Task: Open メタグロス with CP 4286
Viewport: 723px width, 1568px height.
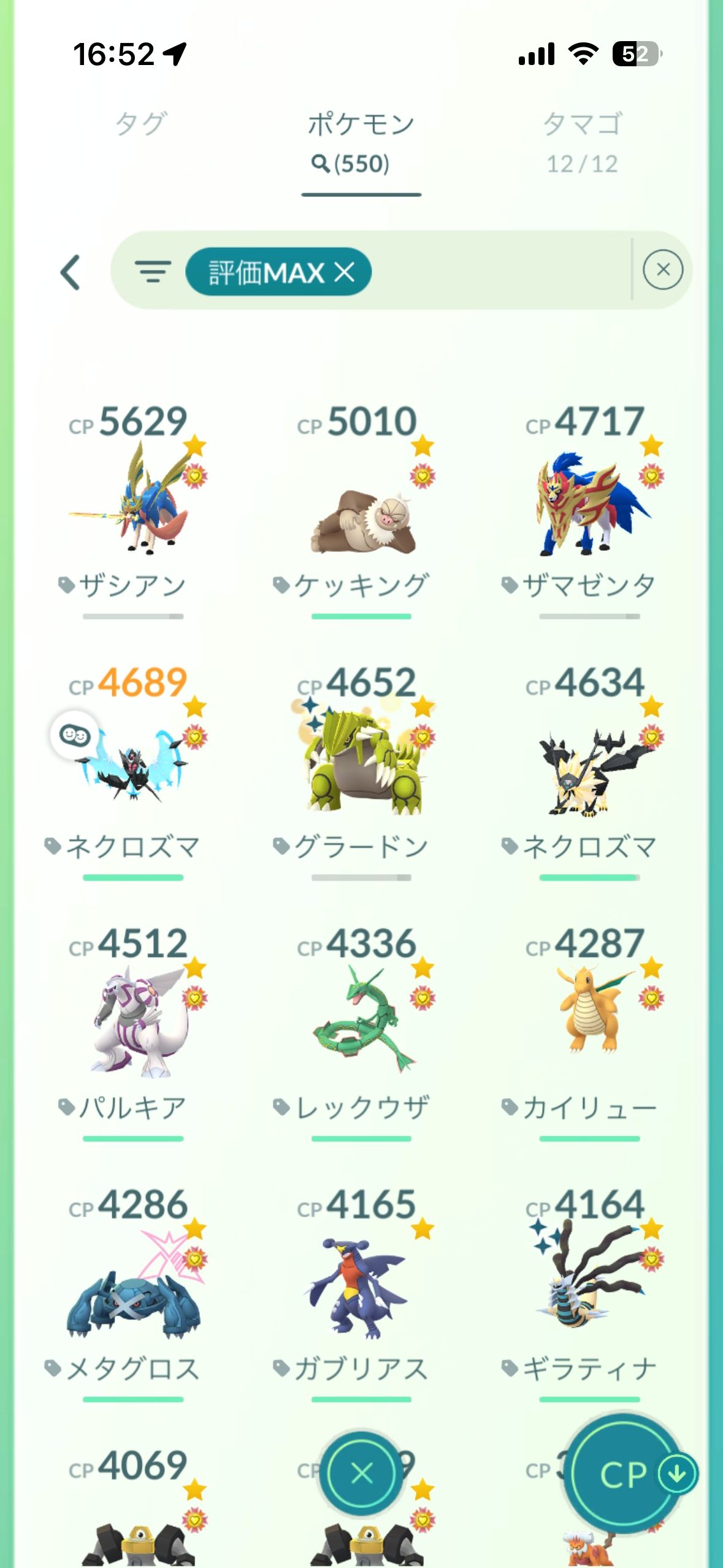Action: click(x=133, y=1288)
